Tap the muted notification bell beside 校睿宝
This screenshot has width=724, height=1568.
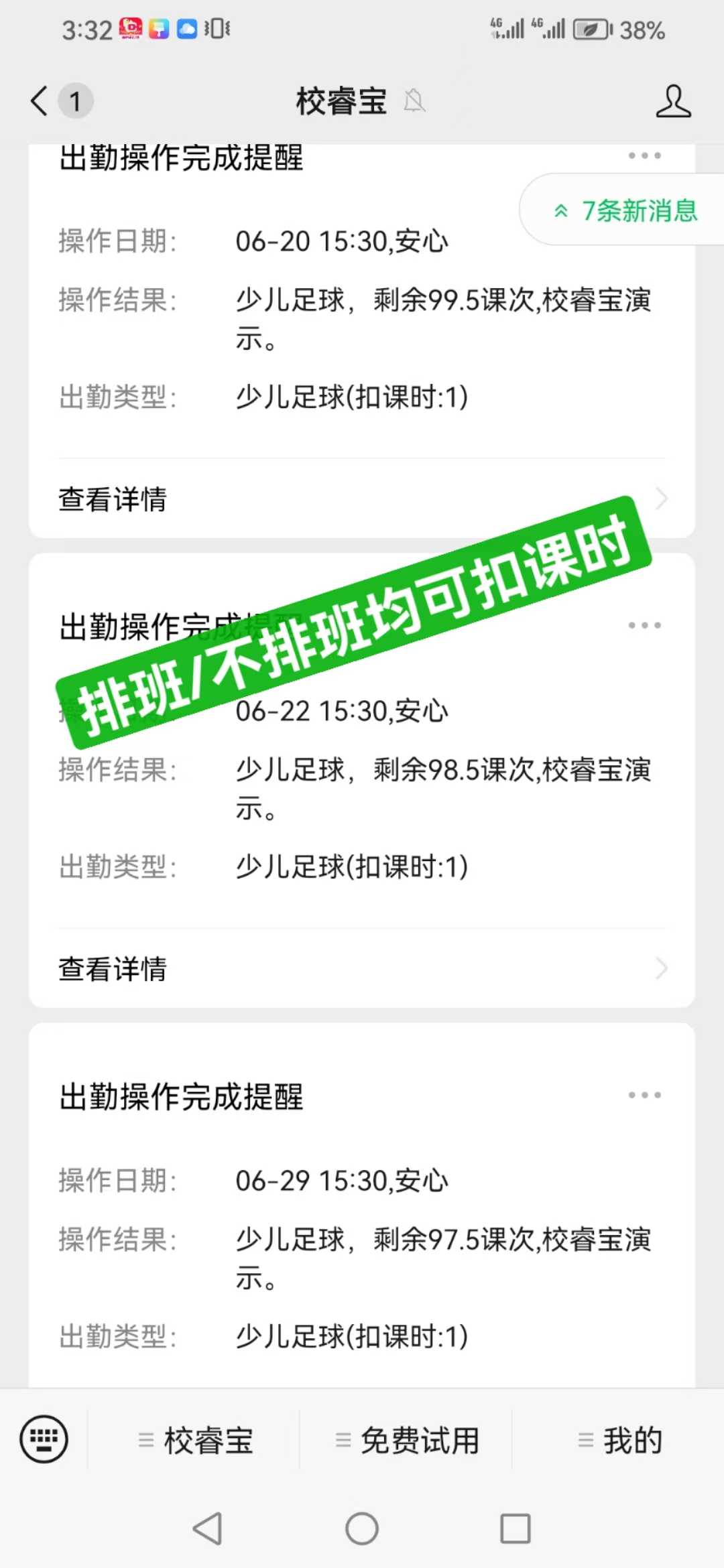point(415,101)
